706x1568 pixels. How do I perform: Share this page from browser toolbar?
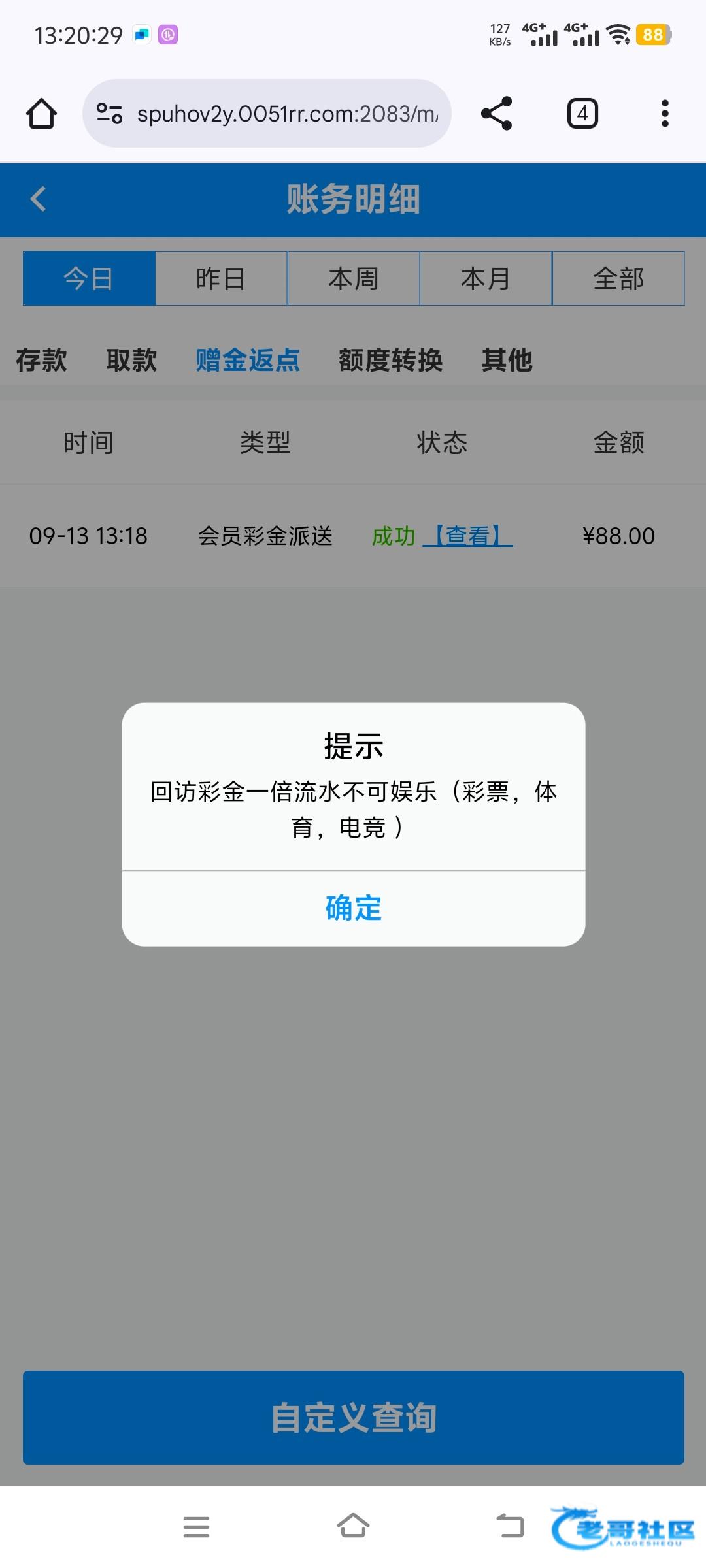[496, 114]
